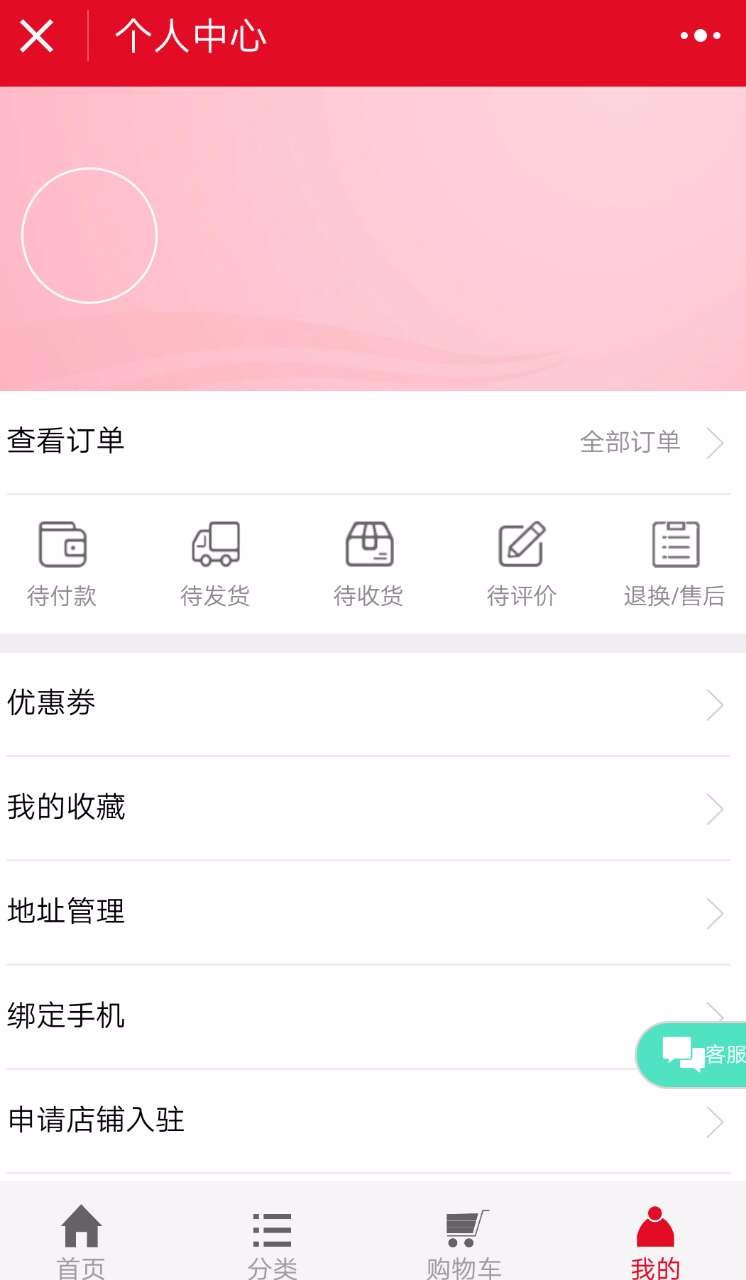The height and width of the screenshot is (1280, 746).
Task: Contact 客服 via the floating button
Action: (x=692, y=1055)
